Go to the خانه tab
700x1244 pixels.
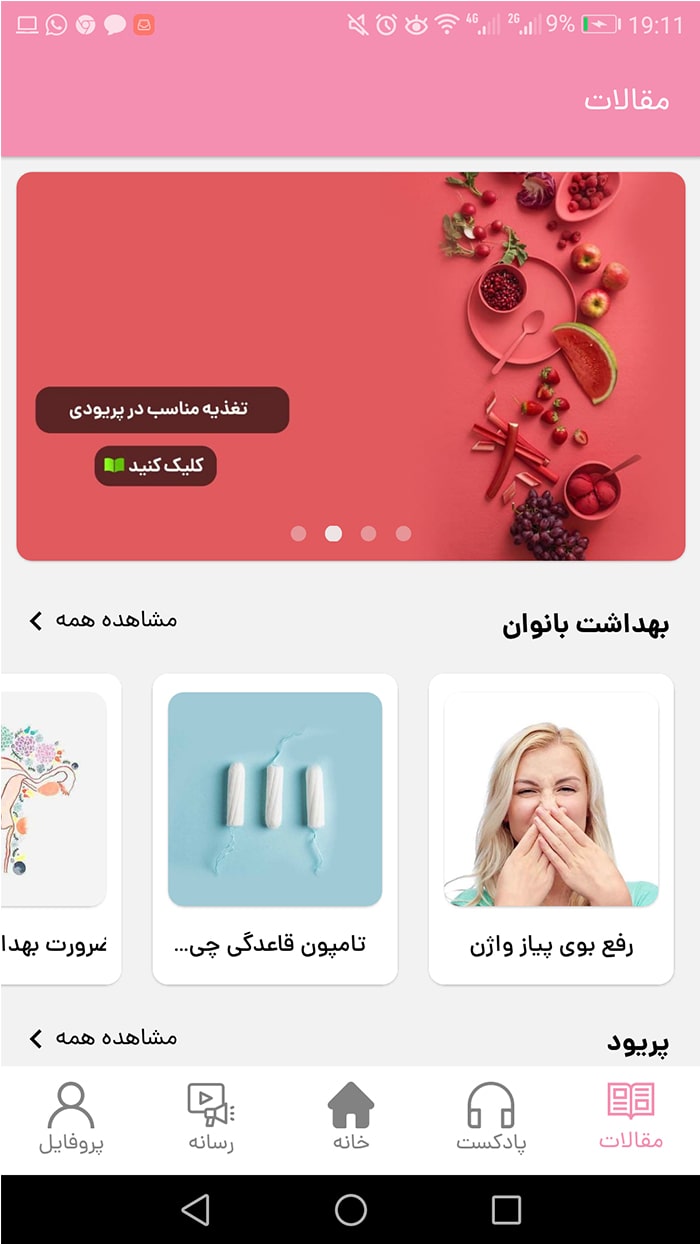351,1118
